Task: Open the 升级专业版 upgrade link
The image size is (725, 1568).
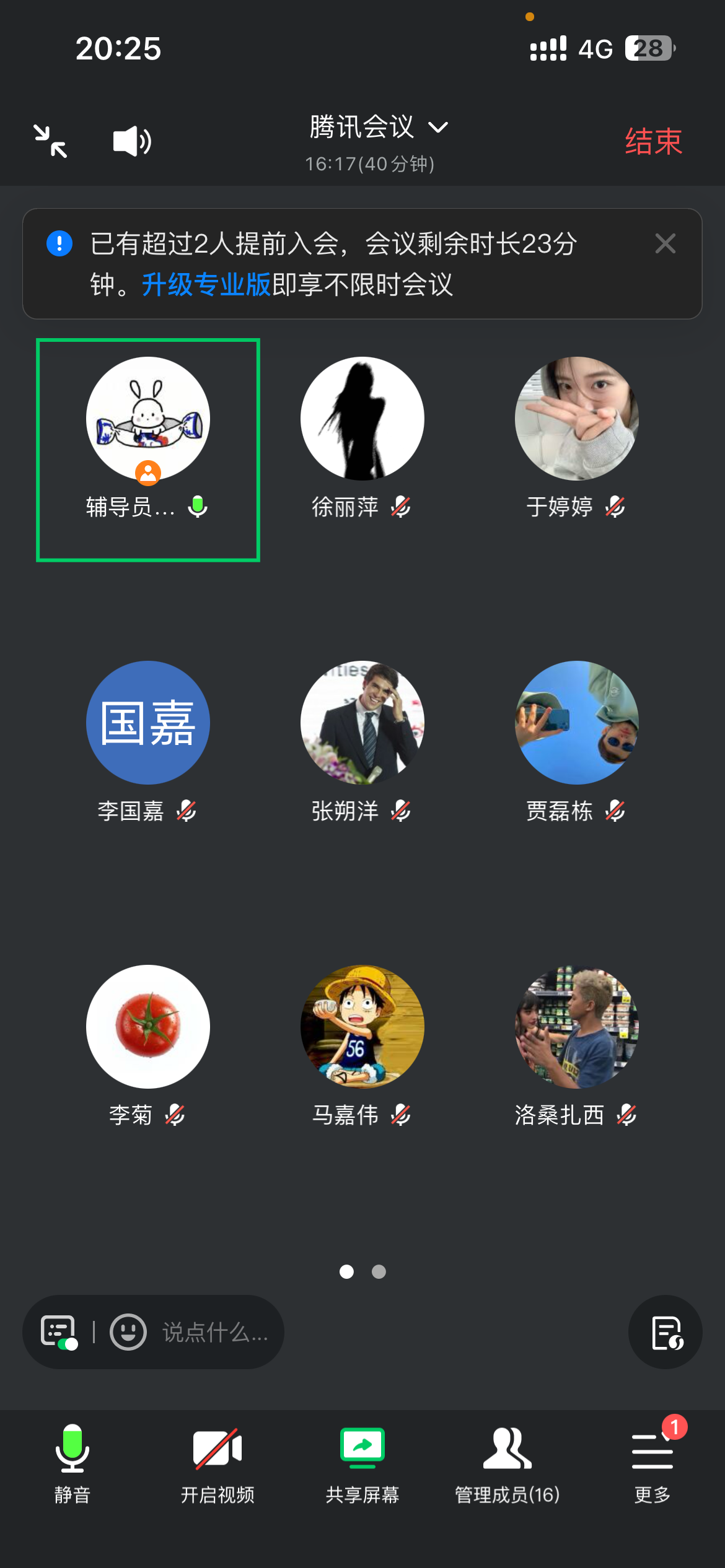Action: [206, 285]
